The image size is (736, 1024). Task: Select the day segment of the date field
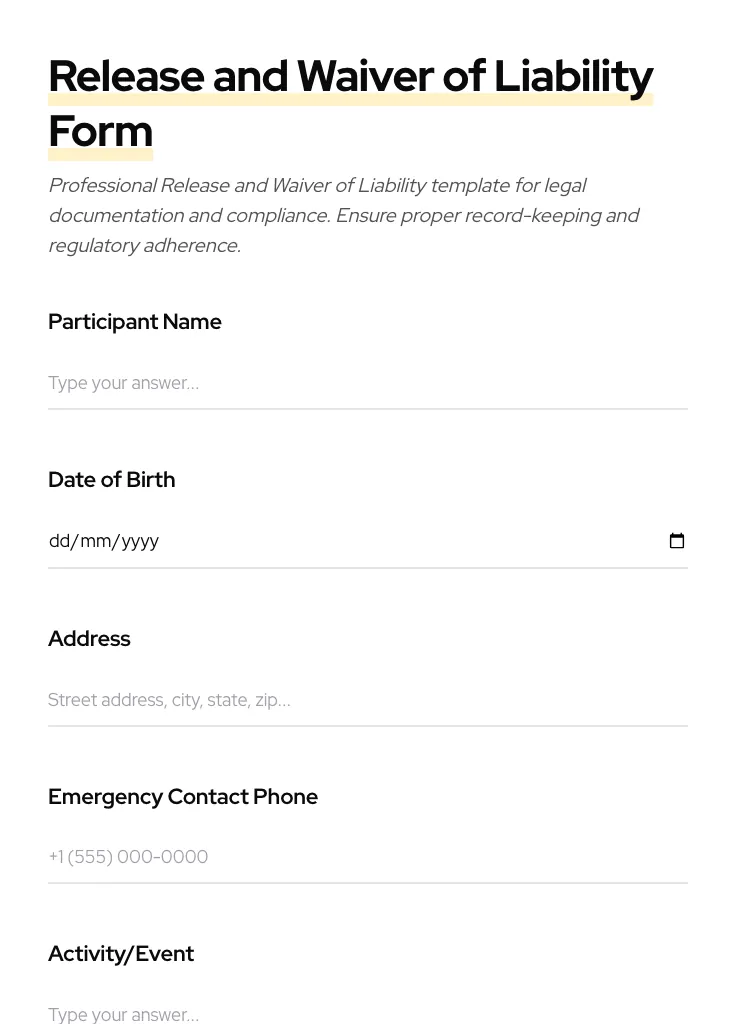click(x=62, y=541)
